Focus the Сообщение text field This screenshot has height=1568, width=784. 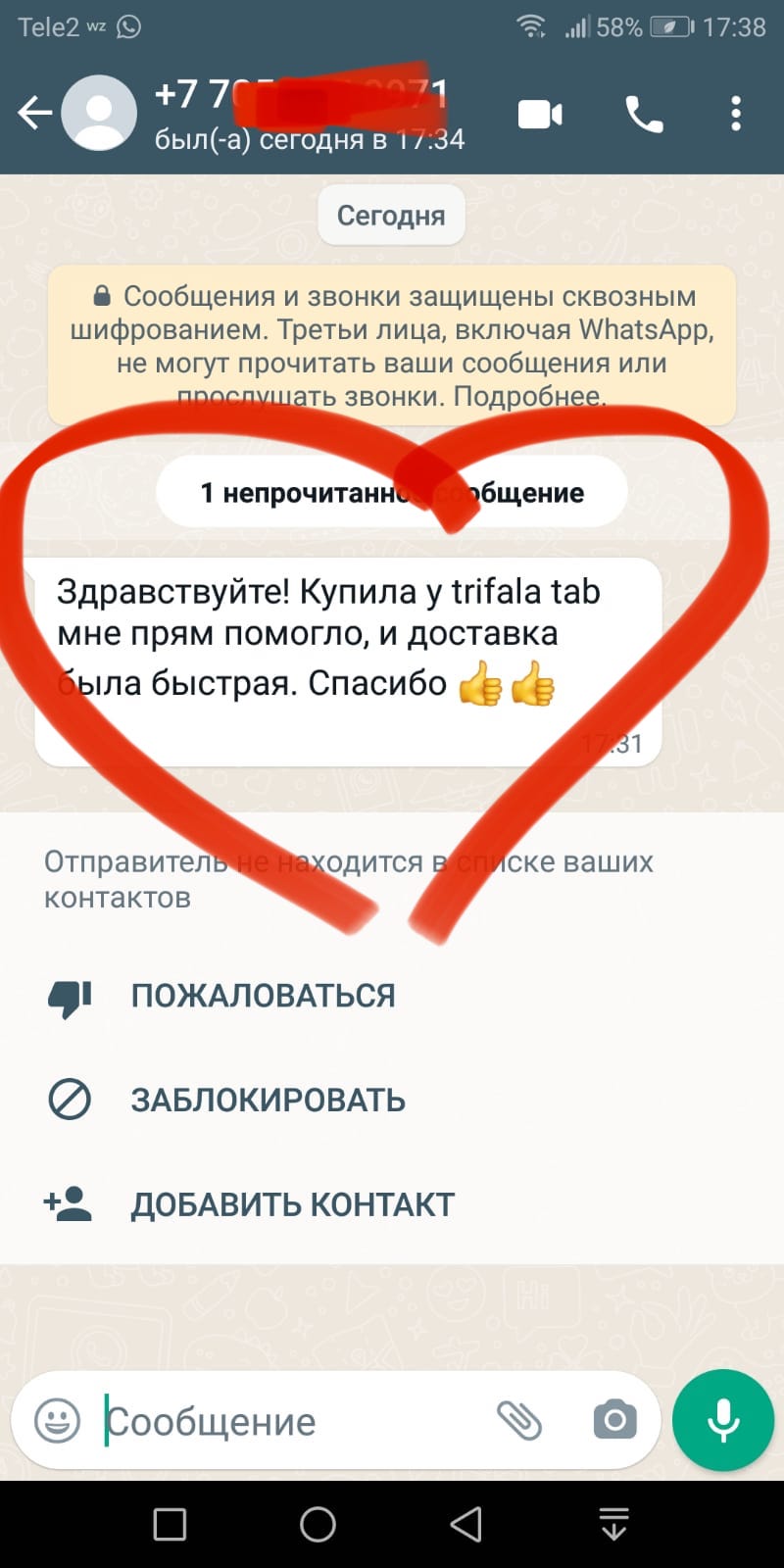click(x=294, y=1421)
